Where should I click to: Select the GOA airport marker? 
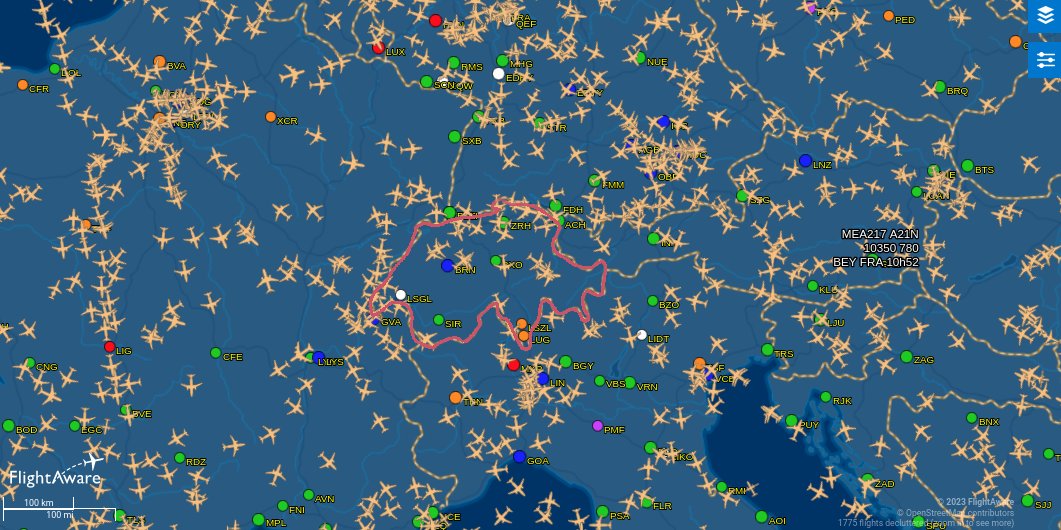[x=519, y=457]
